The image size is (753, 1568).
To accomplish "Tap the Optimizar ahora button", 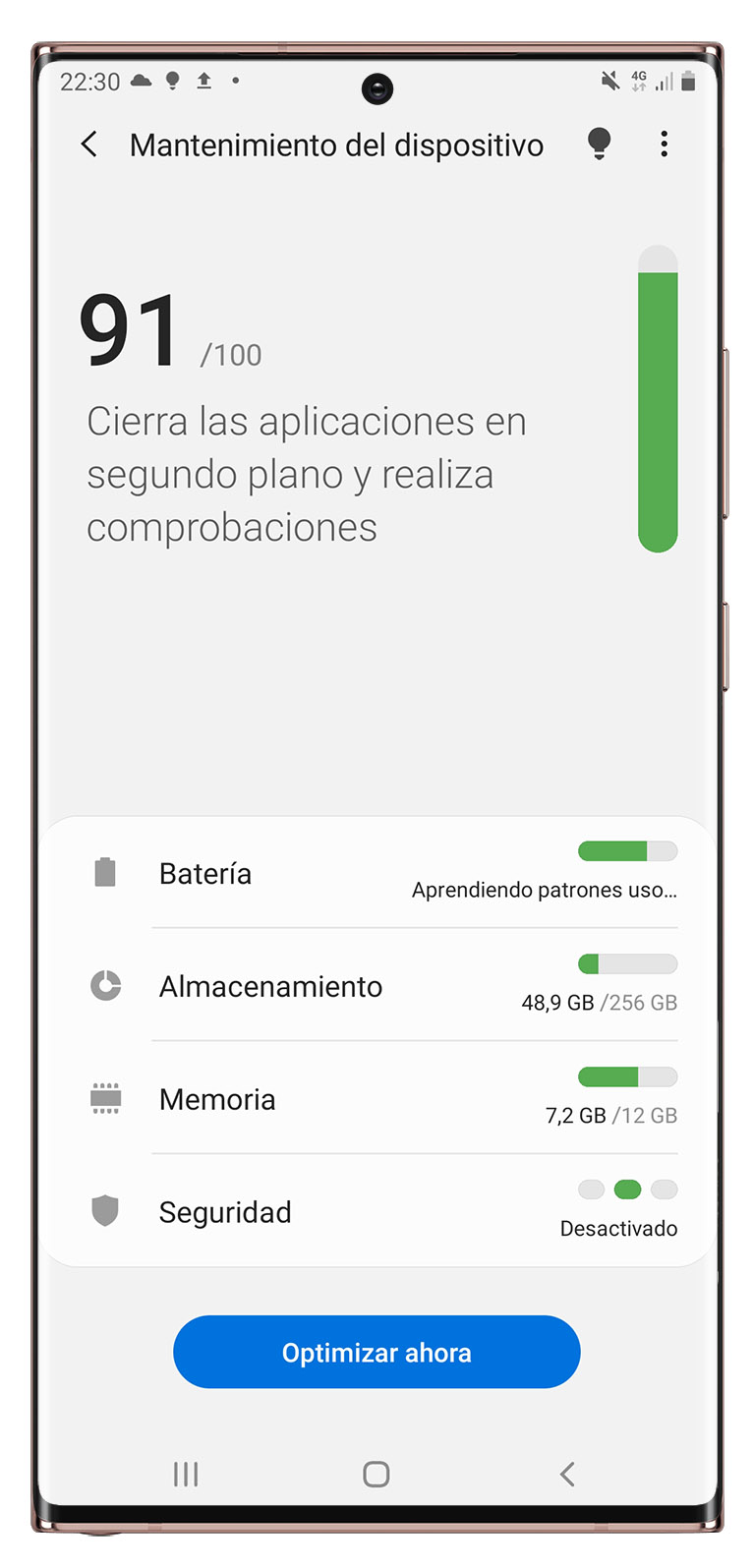I will [x=376, y=1352].
